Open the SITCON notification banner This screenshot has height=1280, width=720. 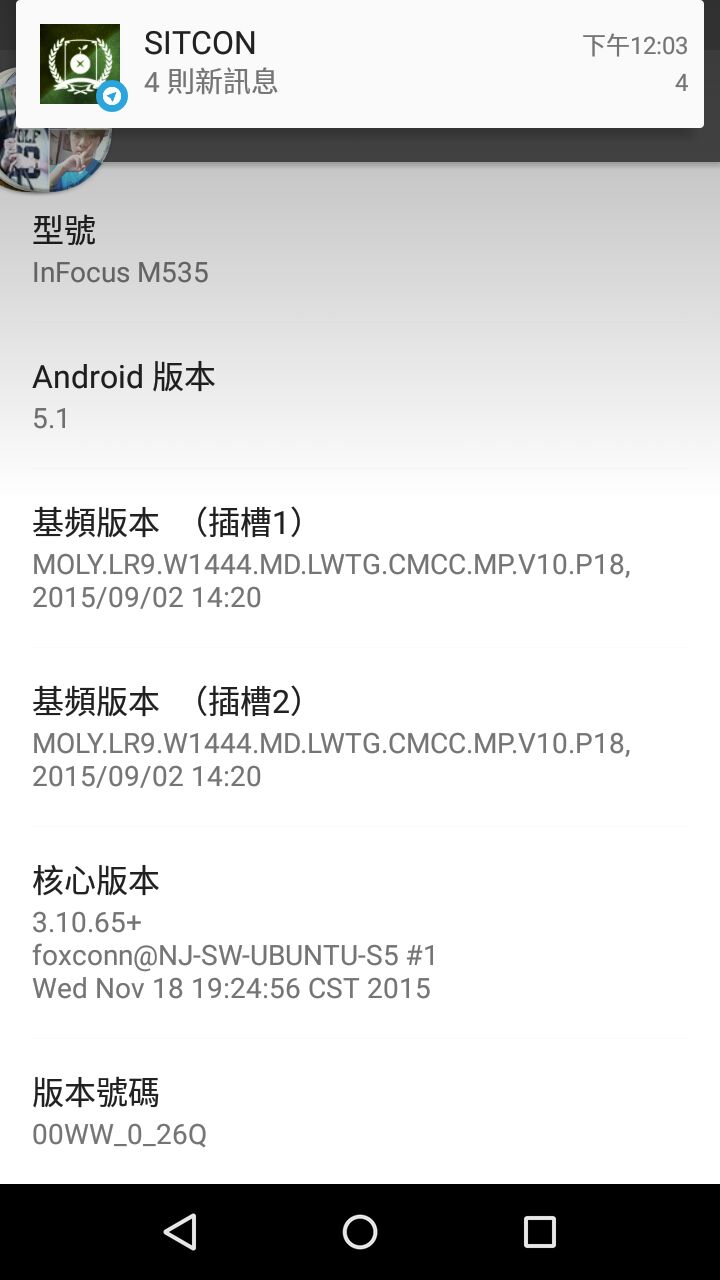tap(360, 64)
